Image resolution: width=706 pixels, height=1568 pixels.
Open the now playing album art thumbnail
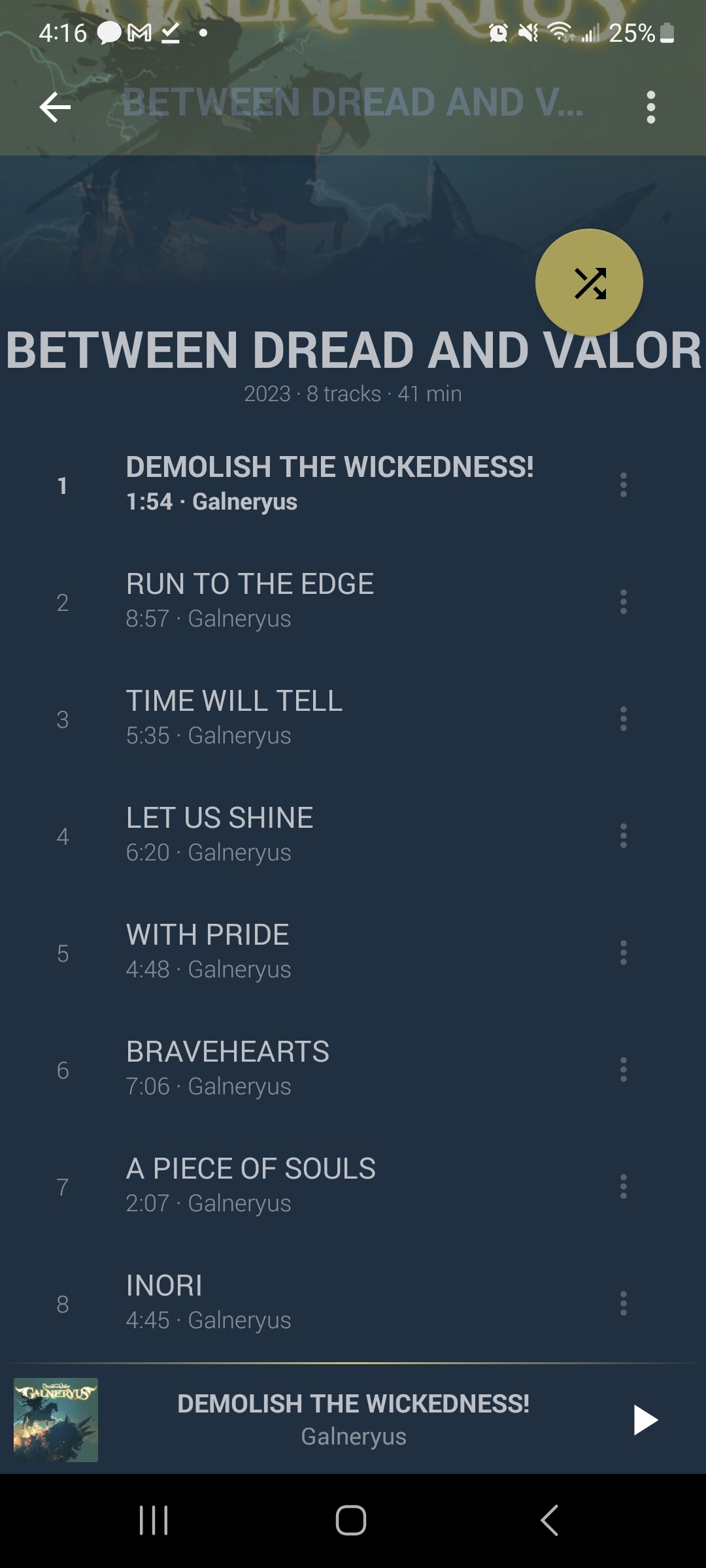pos(56,1420)
